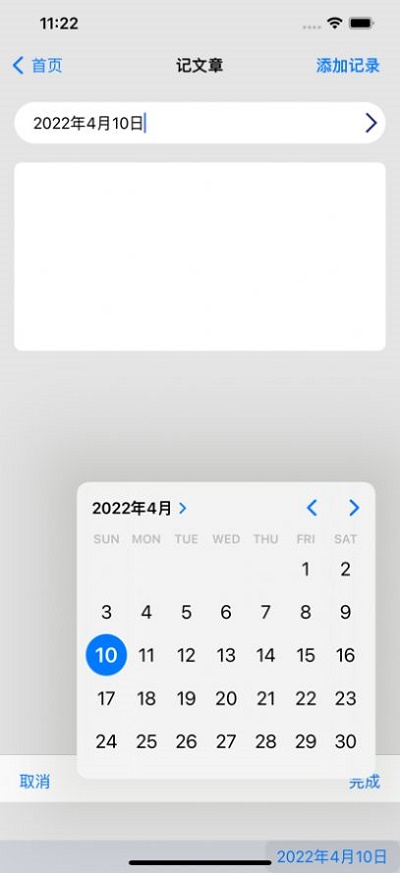Tap the highlighted day 10
This screenshot has height=873, width=400.
click(106, 655)
